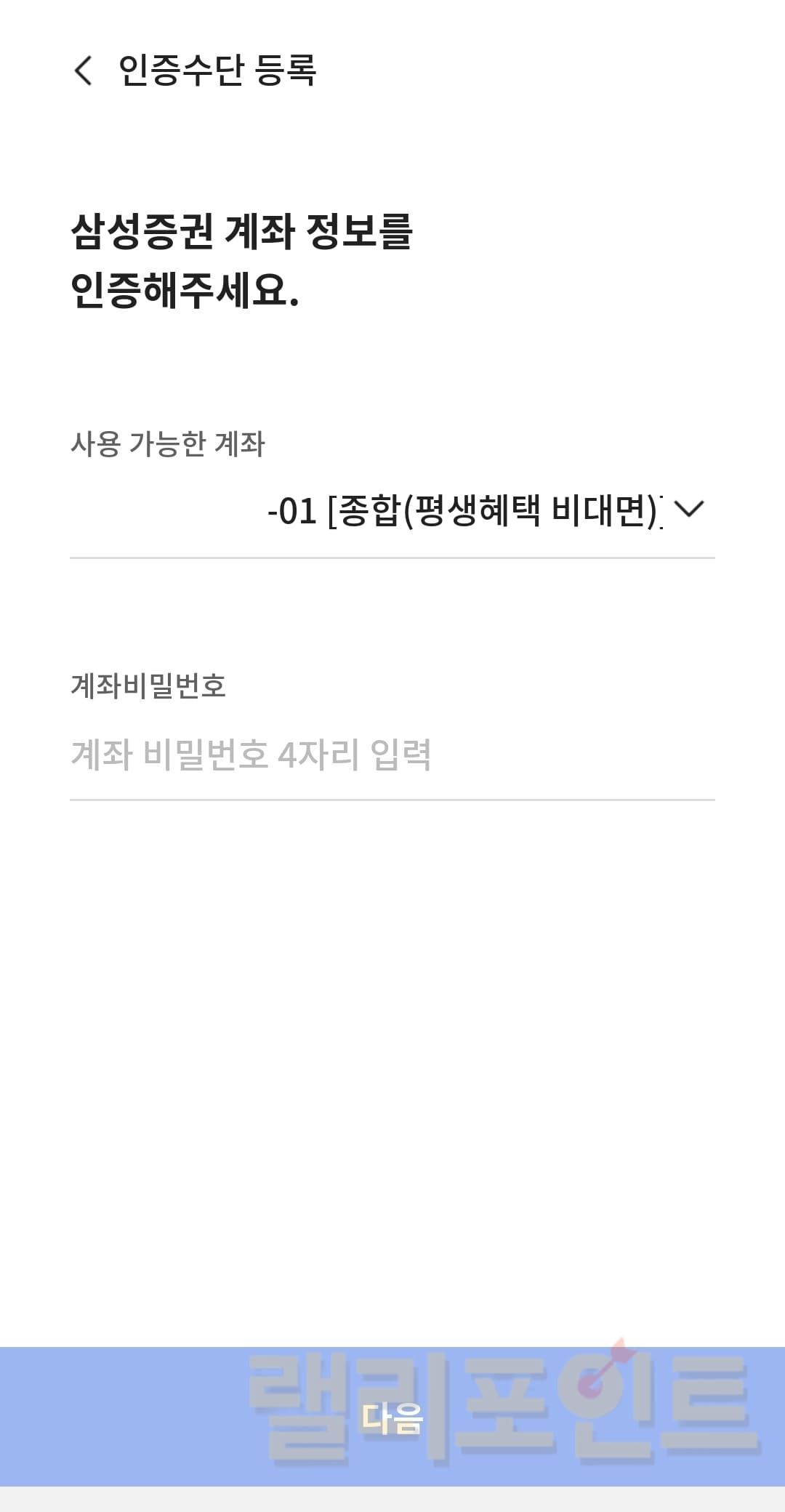Viewport: 785px width, 1512px height.
Task: Go back from 인증수단 등록
Action: tap(84, 71)
